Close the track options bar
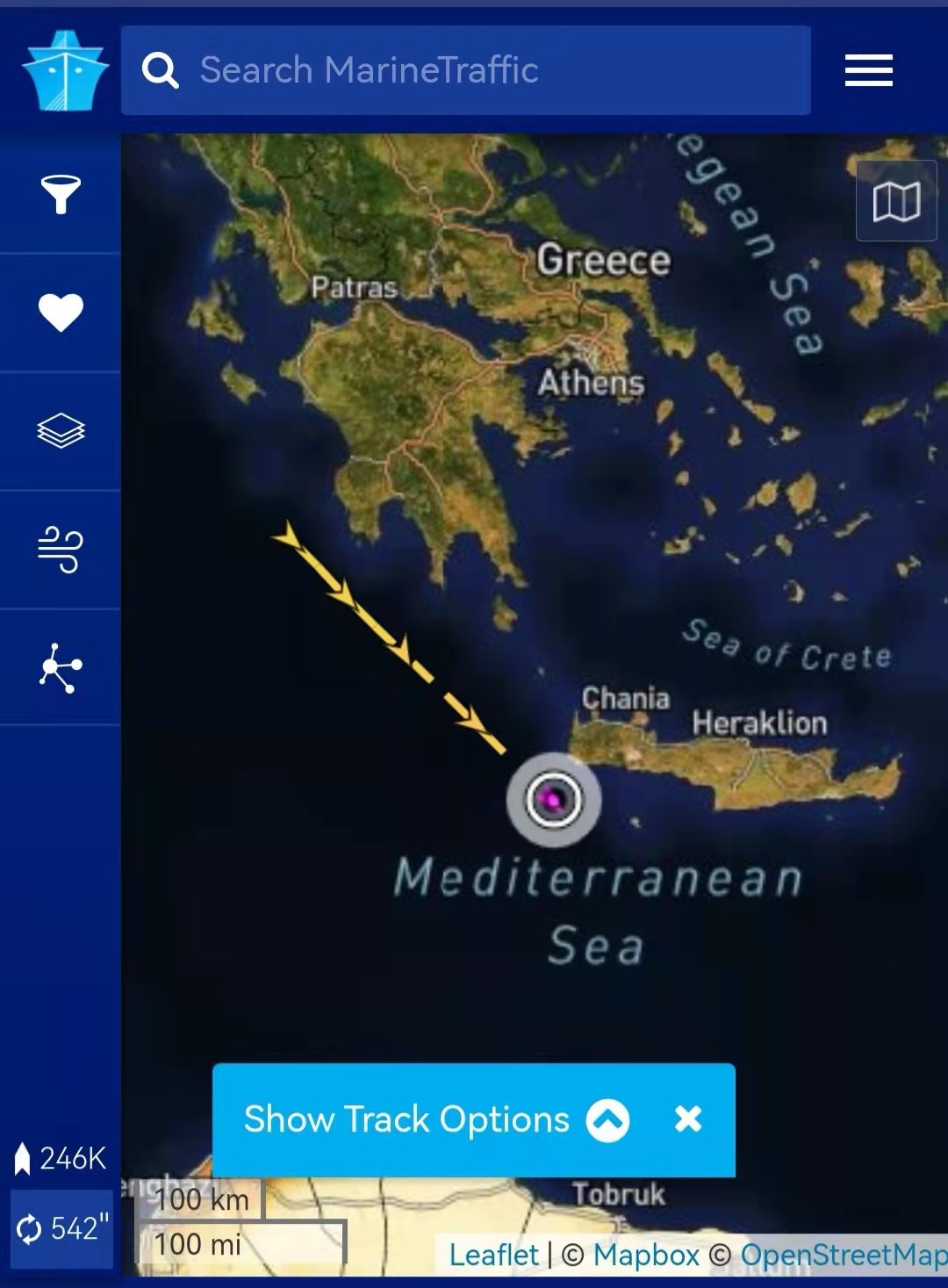Screen dimensions: 948x1288 (x=688, y=1119)
